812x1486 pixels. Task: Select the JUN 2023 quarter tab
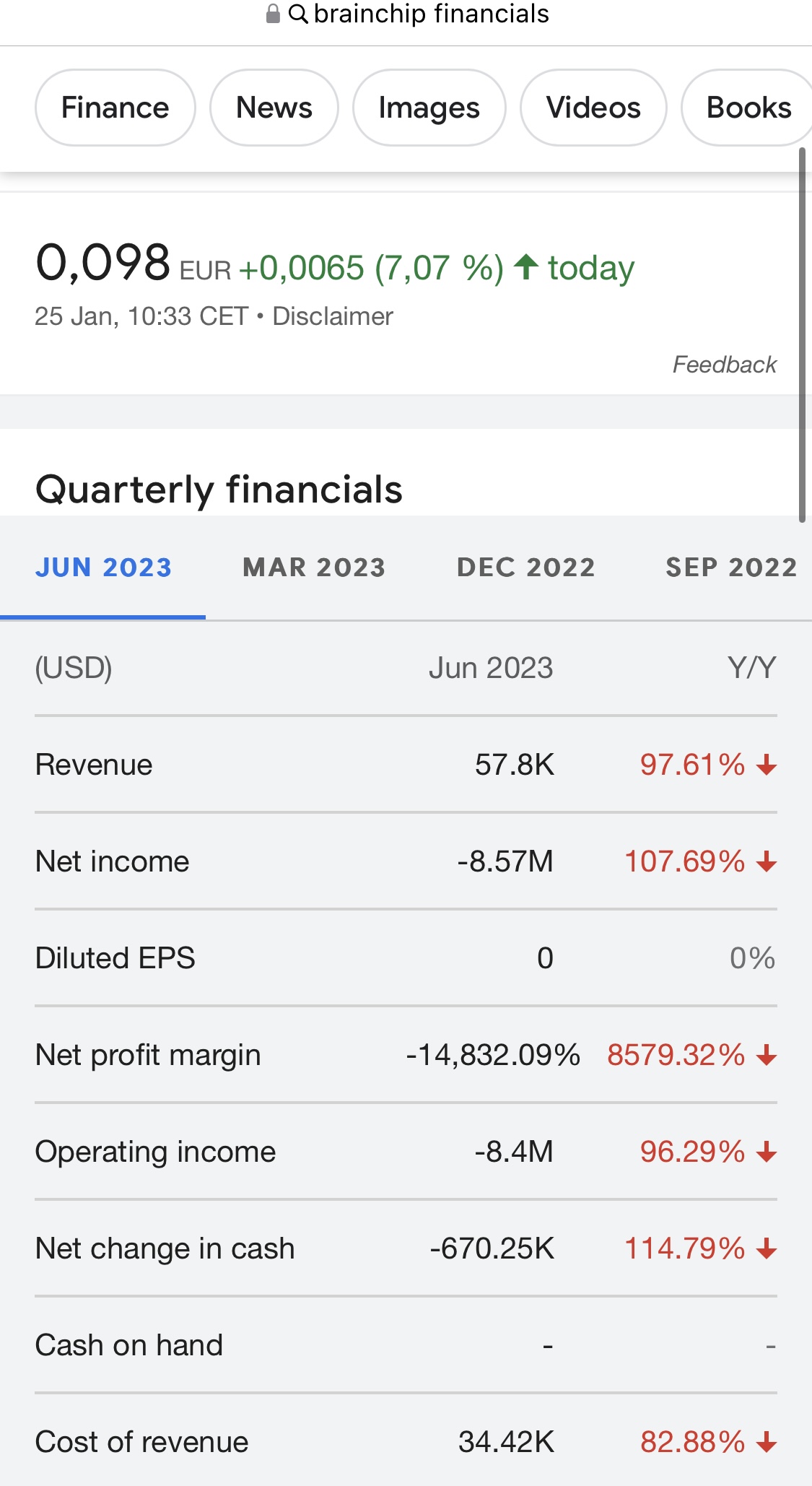pos(103,568)
